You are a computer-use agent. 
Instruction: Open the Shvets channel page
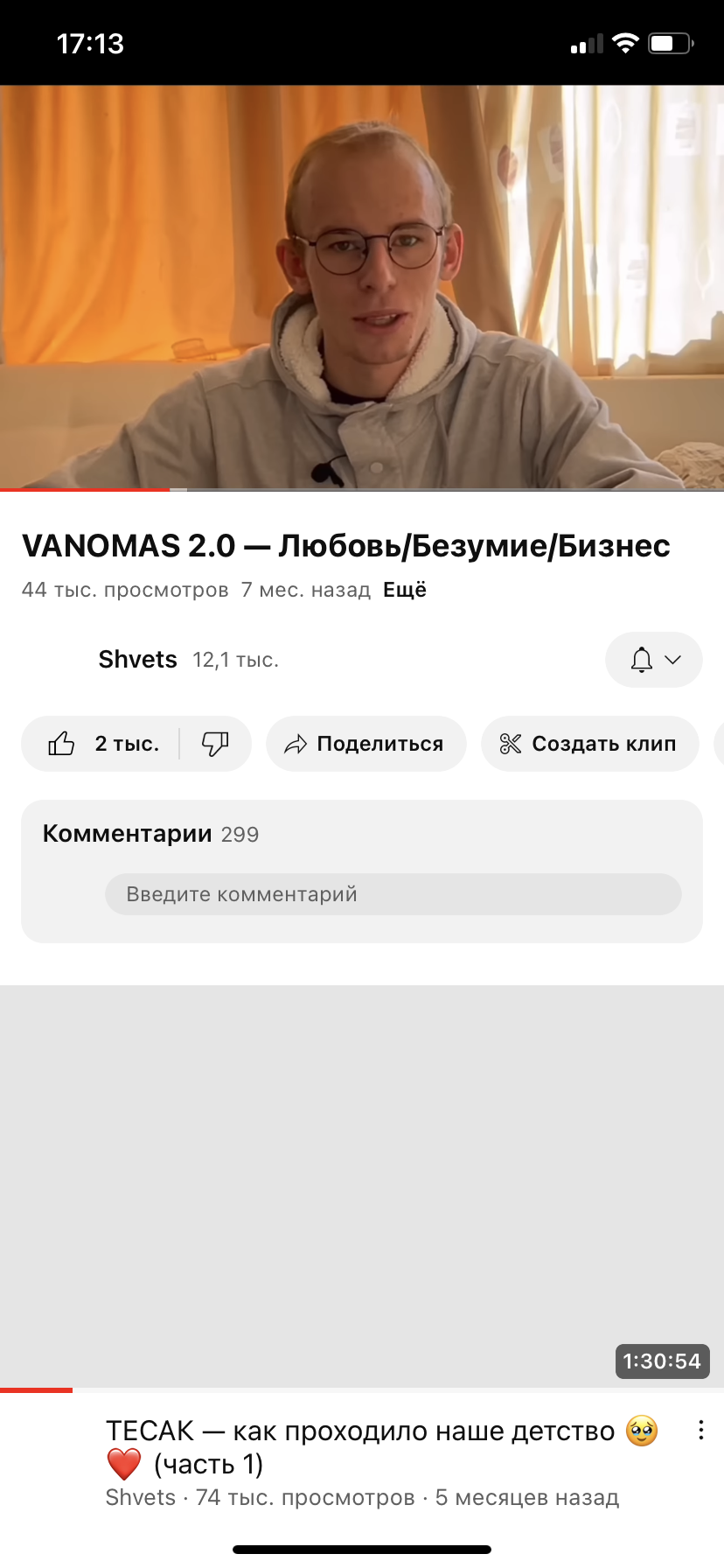(138, 659)
